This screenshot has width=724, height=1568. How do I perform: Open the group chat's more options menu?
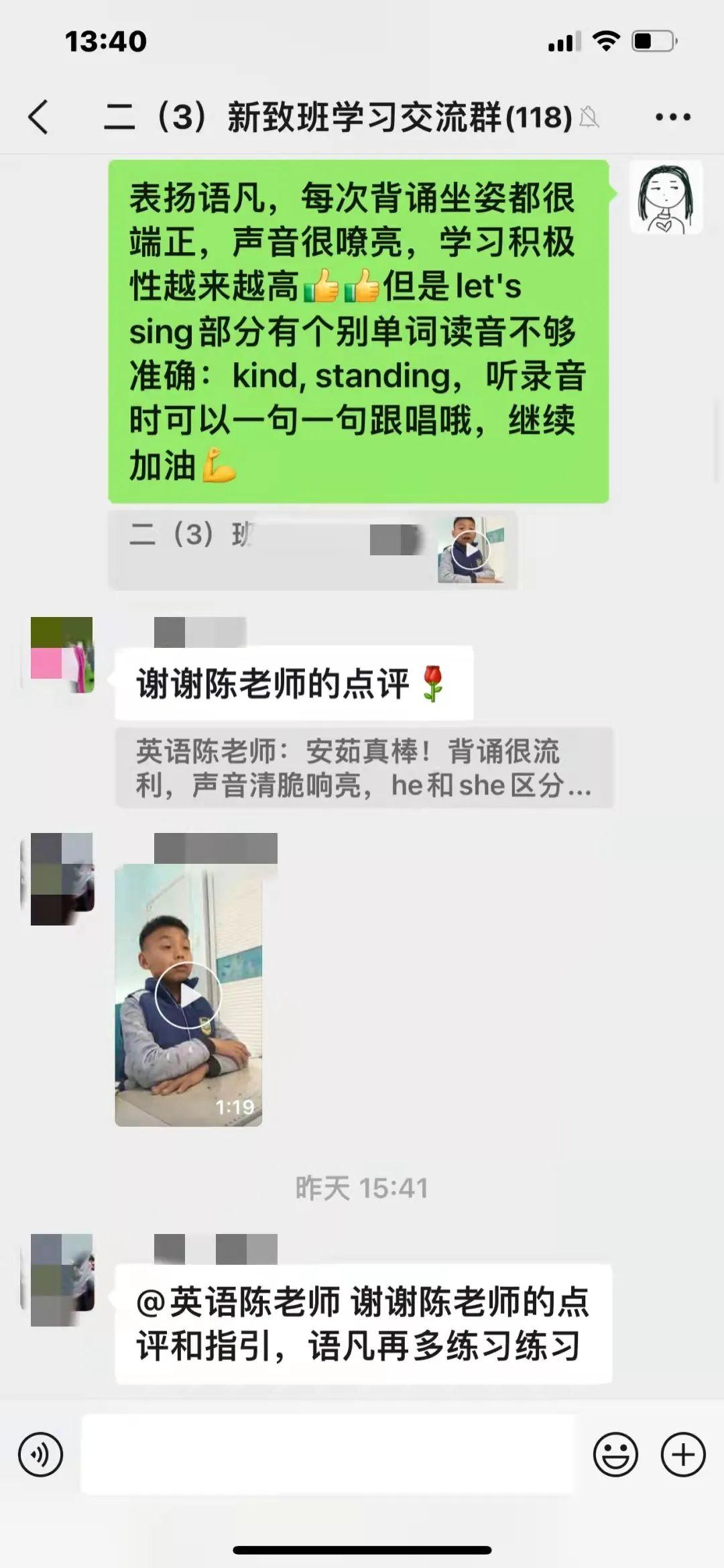click(x=672, y=117)
